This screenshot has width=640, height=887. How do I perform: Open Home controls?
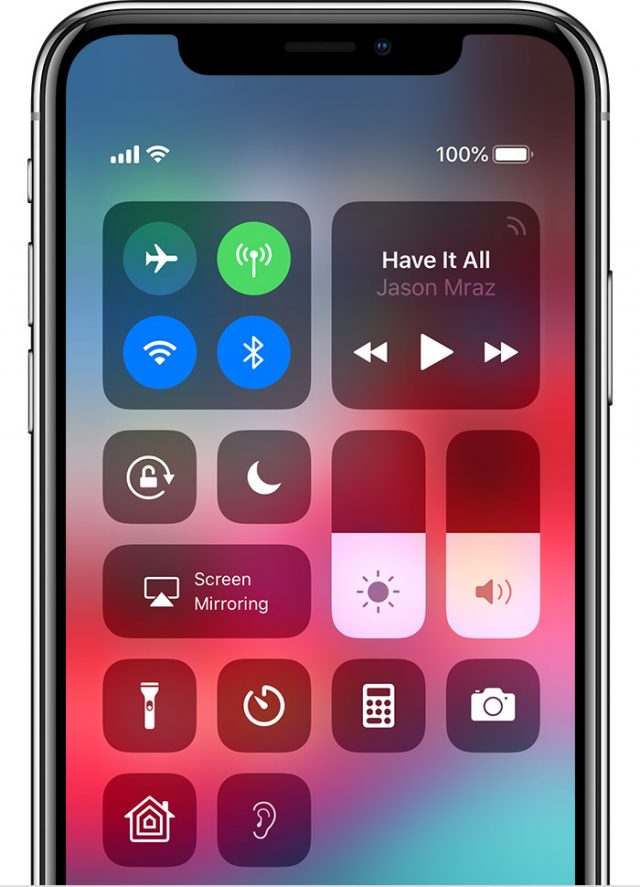[150, 819]
